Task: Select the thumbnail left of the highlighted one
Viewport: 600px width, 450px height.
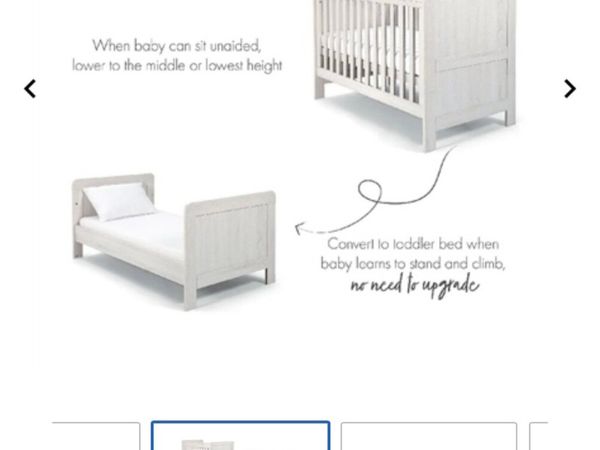Action: click(95, 437)
